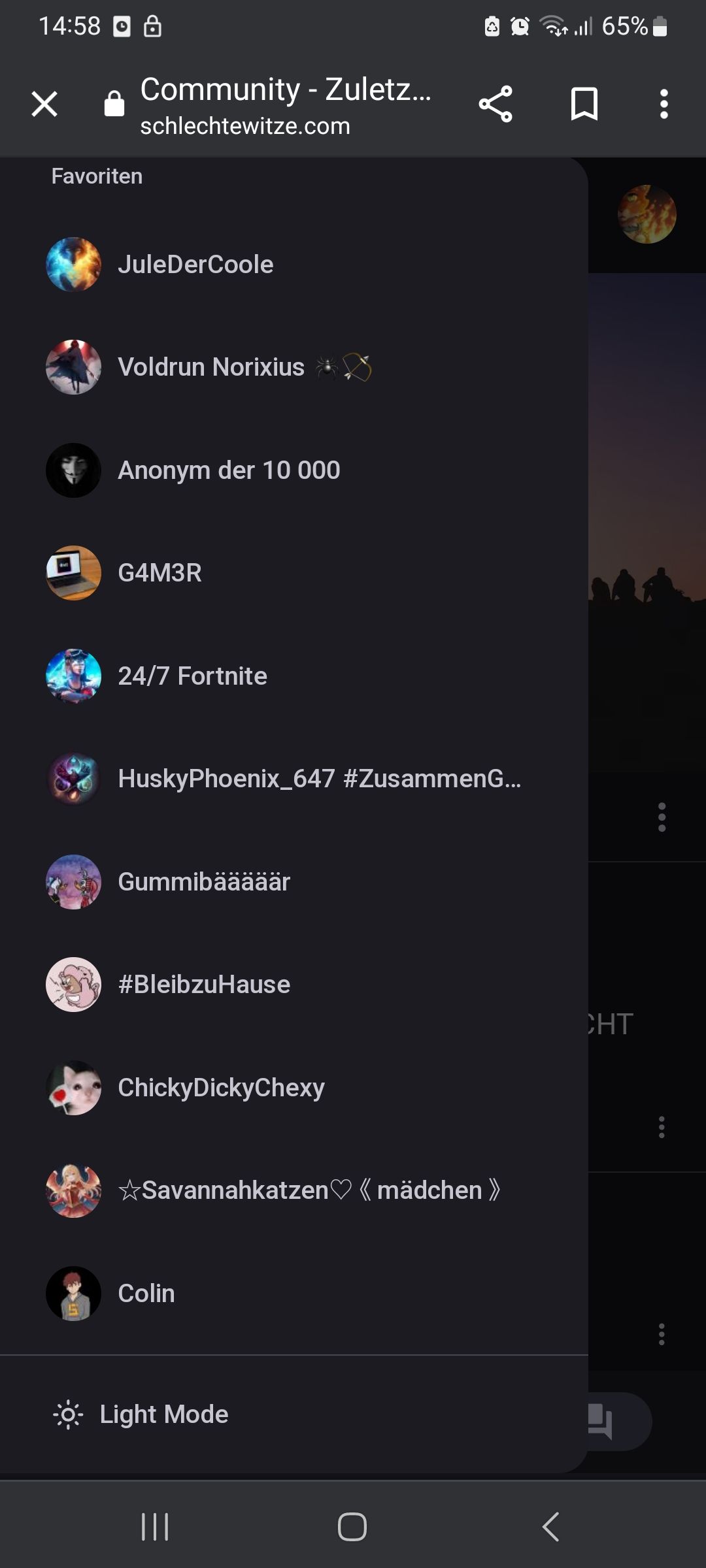Open the Savannahkatzen mädchen favorite

tap(309, 1190)
